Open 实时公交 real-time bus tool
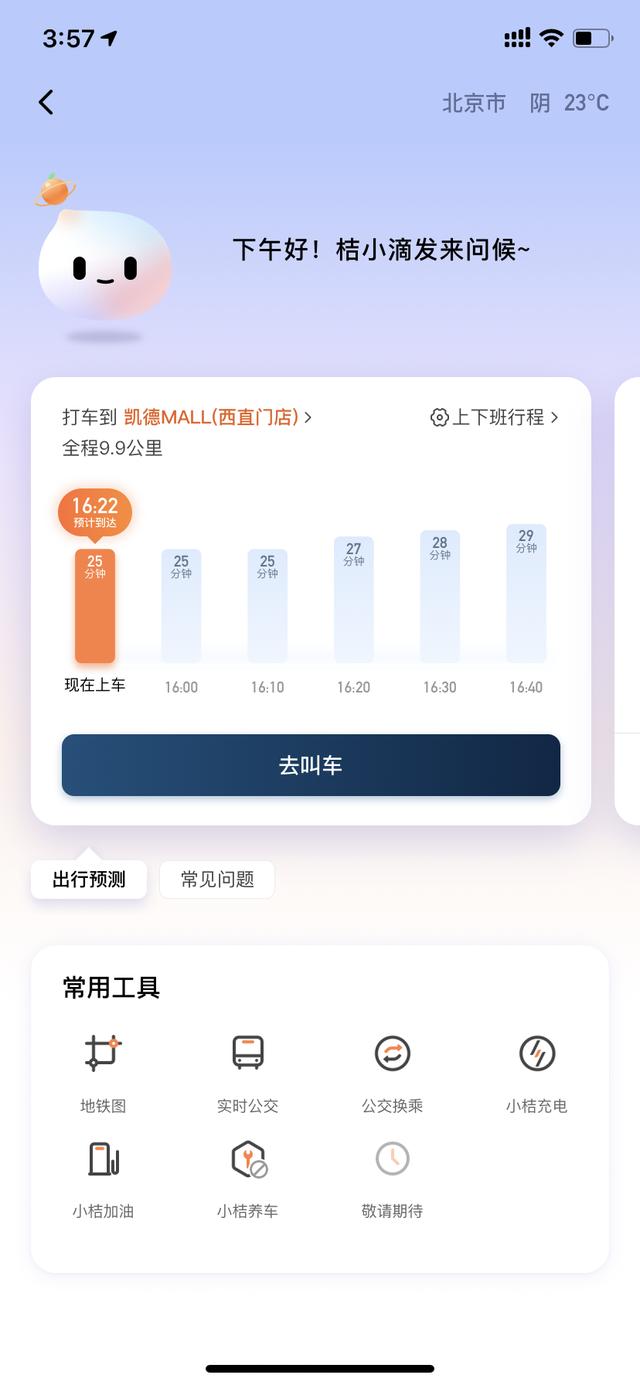Image resolution: width=640 pixels, height=1385 pixels. click(x=248, y=1070)
